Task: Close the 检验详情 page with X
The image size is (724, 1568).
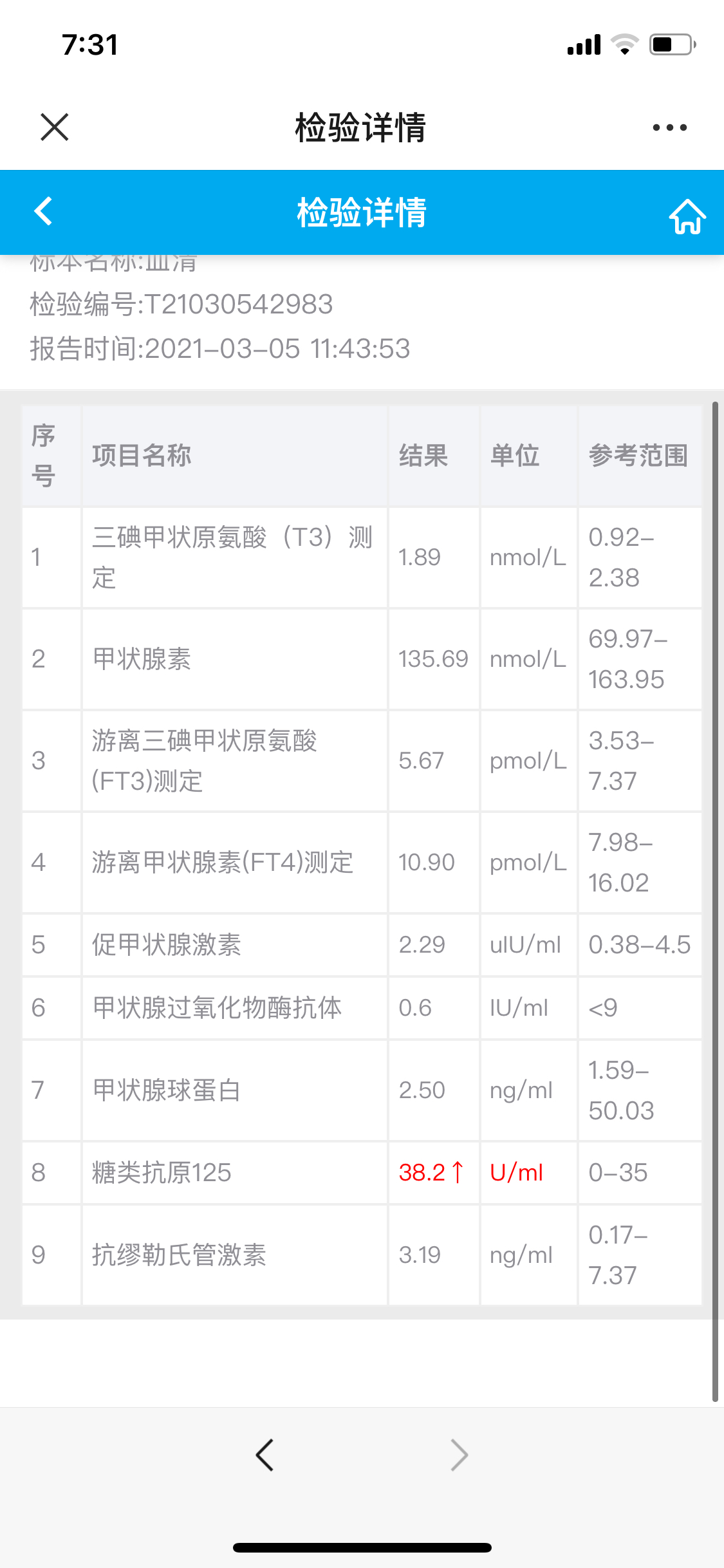Action: [x=54, y=127]
